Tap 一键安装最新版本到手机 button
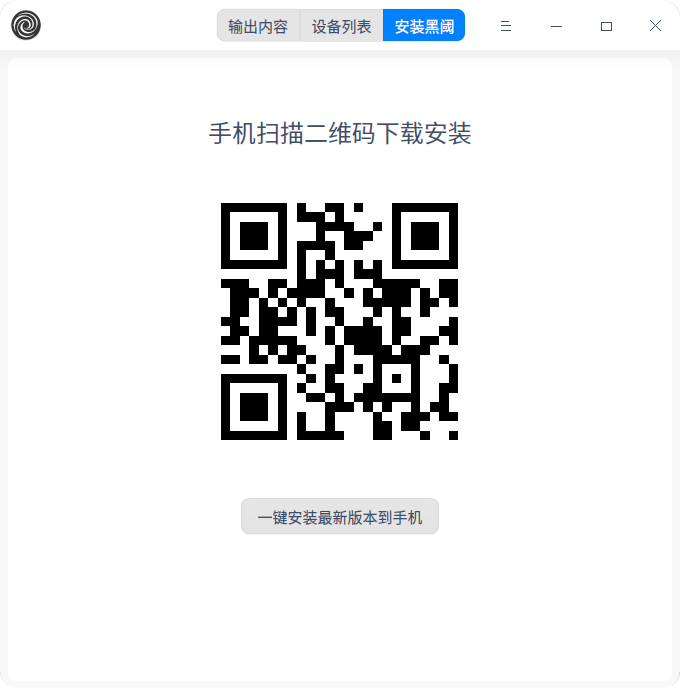The image size is (680, 689). point(340,516)
